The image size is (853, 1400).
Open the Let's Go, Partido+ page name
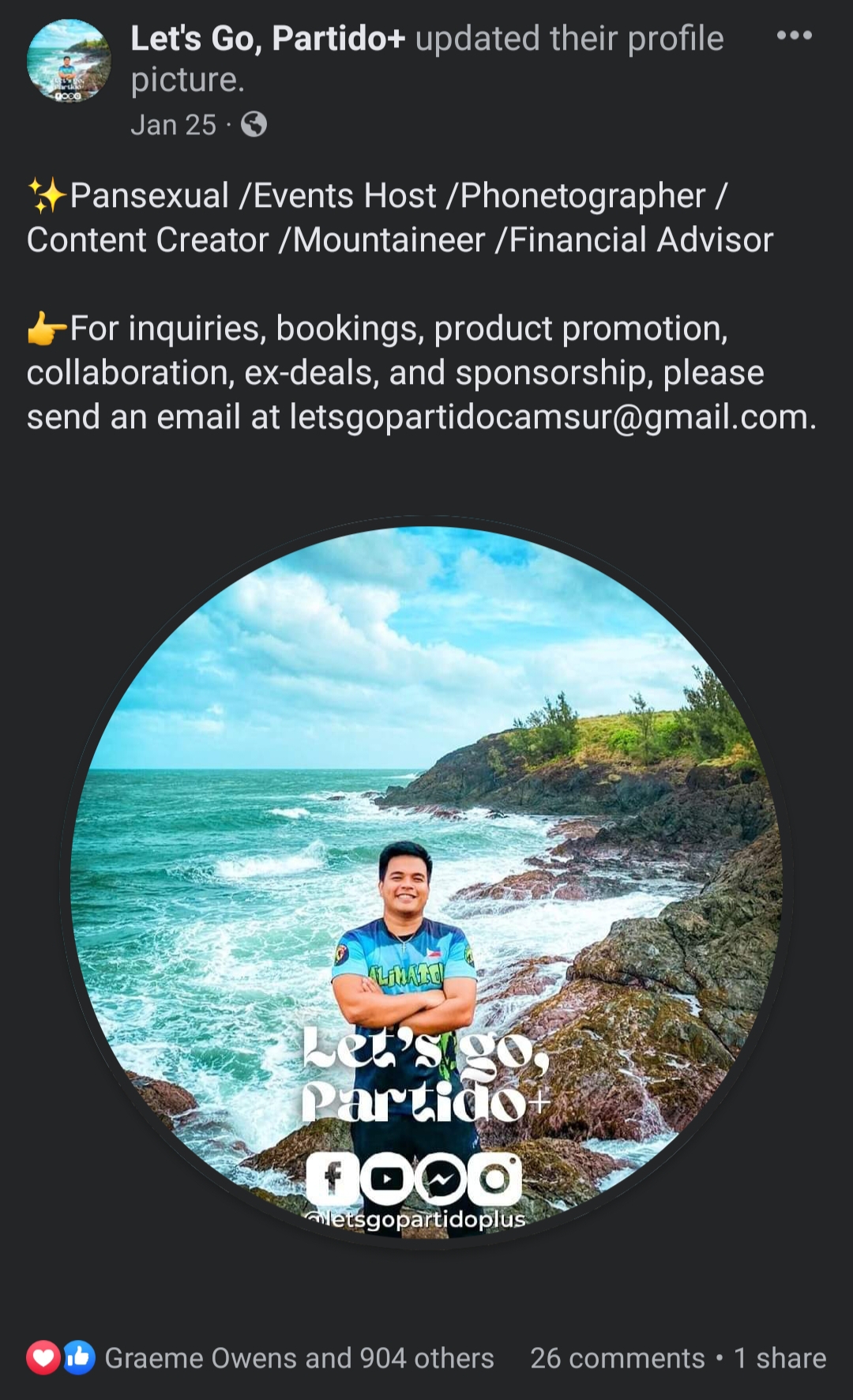(268, 39)
